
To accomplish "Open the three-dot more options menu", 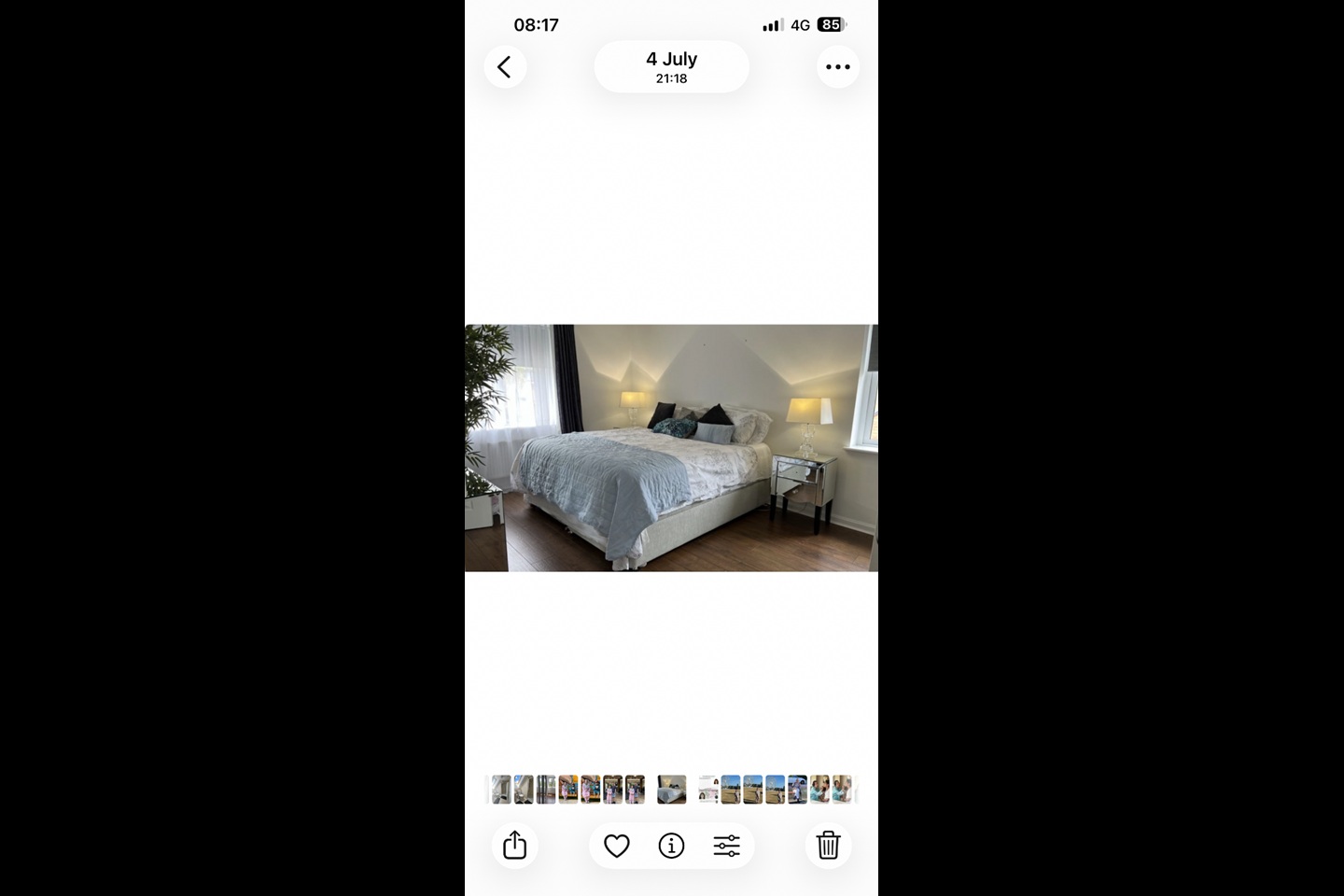I will tap(837, 67).
